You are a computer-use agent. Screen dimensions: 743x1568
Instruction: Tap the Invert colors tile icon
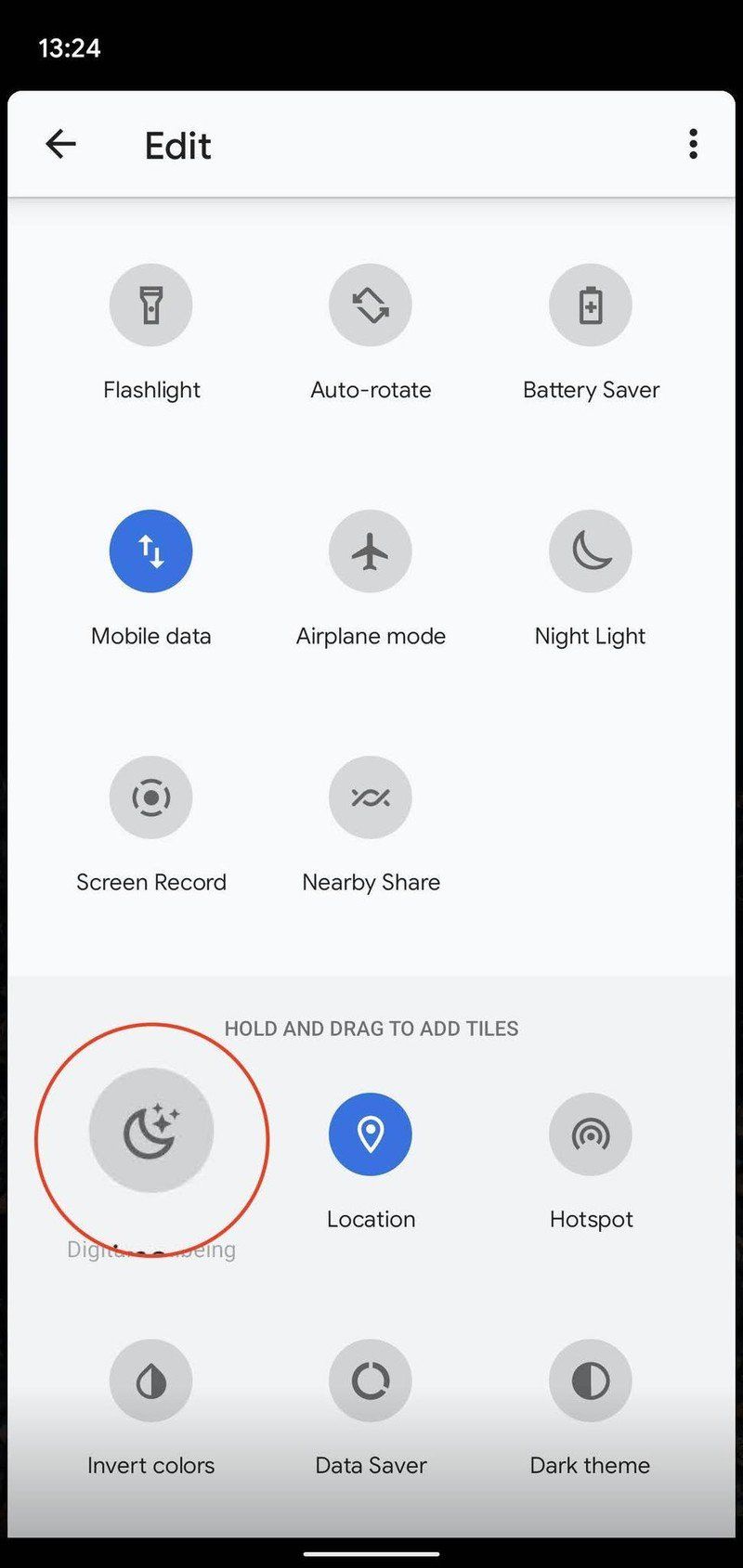[151, 1380]
